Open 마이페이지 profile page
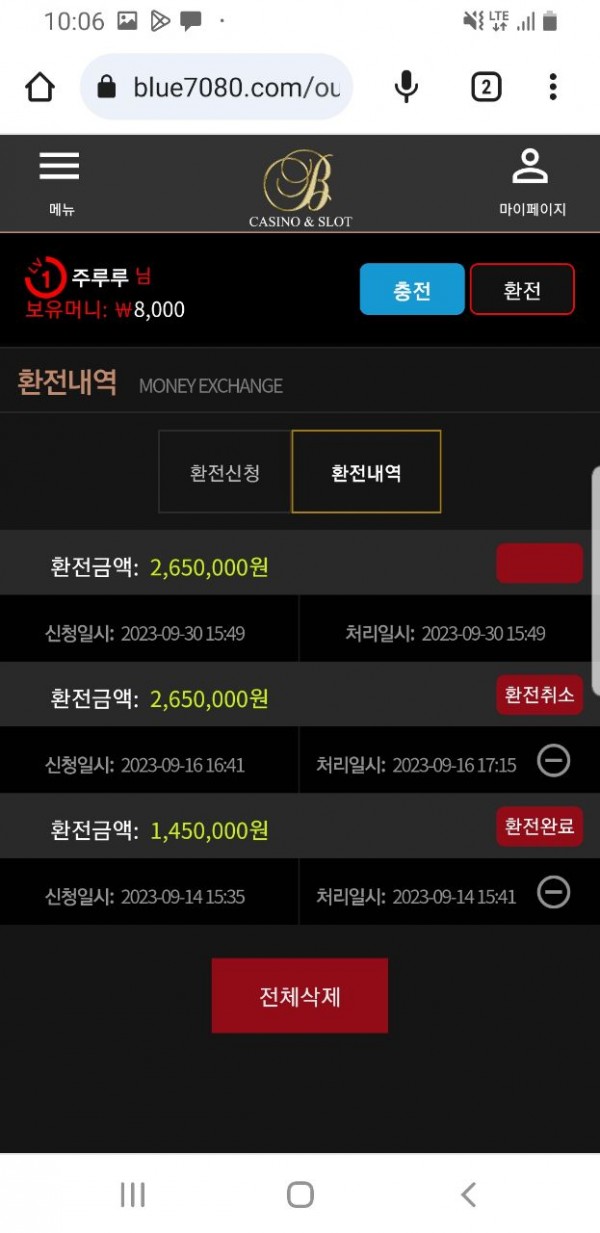 click(531, 180)
